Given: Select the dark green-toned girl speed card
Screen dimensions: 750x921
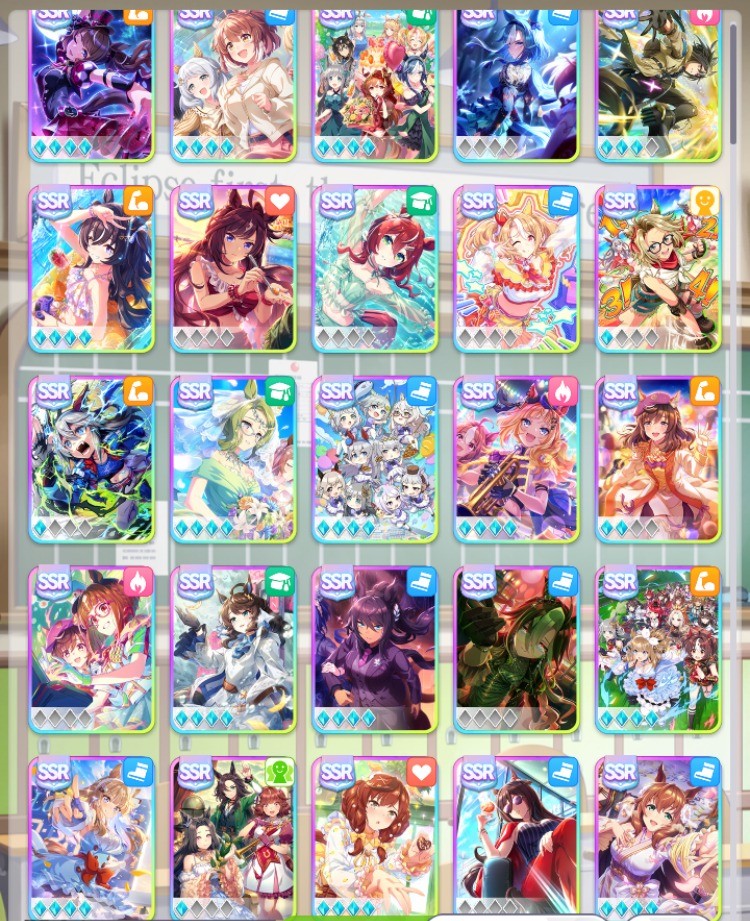Looking at the screenshot, I should (x=517, y=649).
